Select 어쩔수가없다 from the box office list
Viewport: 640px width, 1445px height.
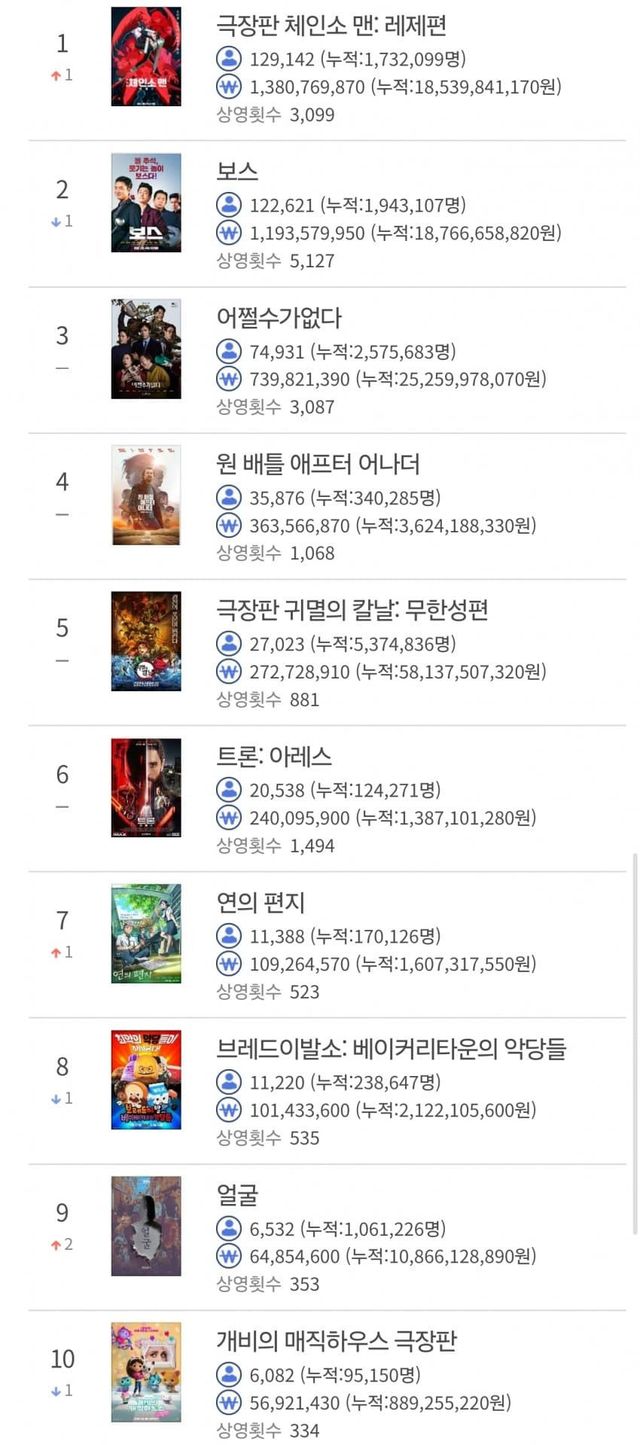tap(279, 317)
